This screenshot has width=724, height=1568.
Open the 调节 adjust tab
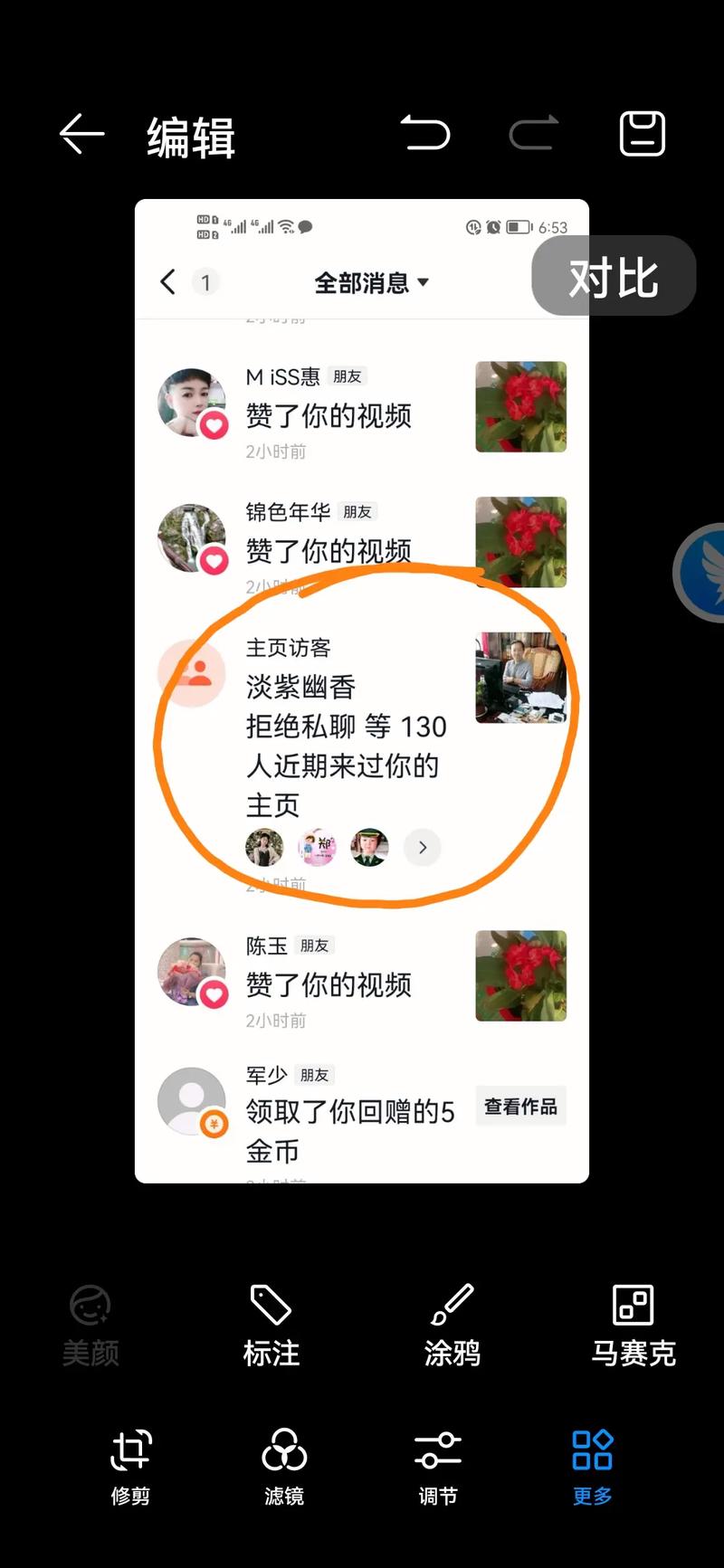(438, 1466)
